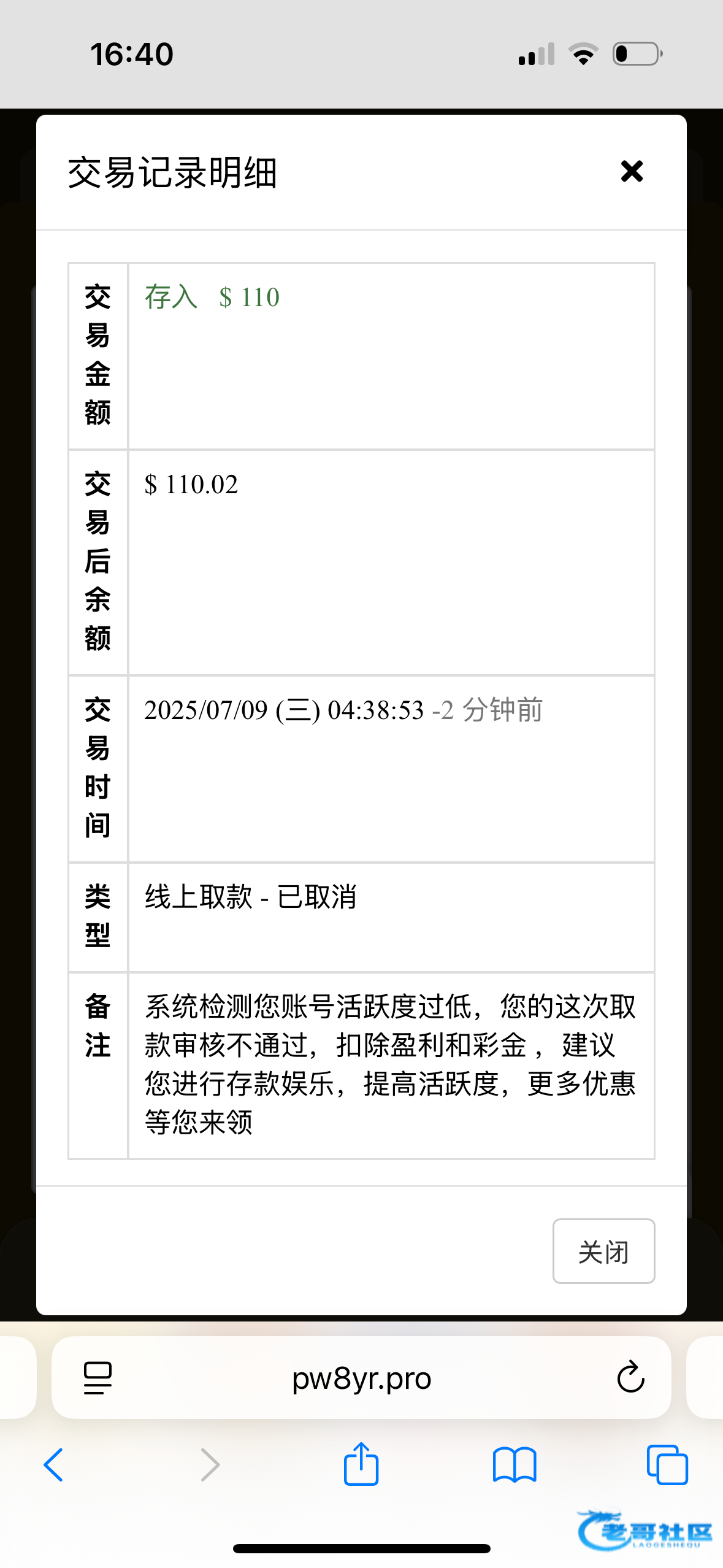Open the page settings menu in the address bar
The height and width of the screenshot is (1568, 723).
pos(98,1378)
